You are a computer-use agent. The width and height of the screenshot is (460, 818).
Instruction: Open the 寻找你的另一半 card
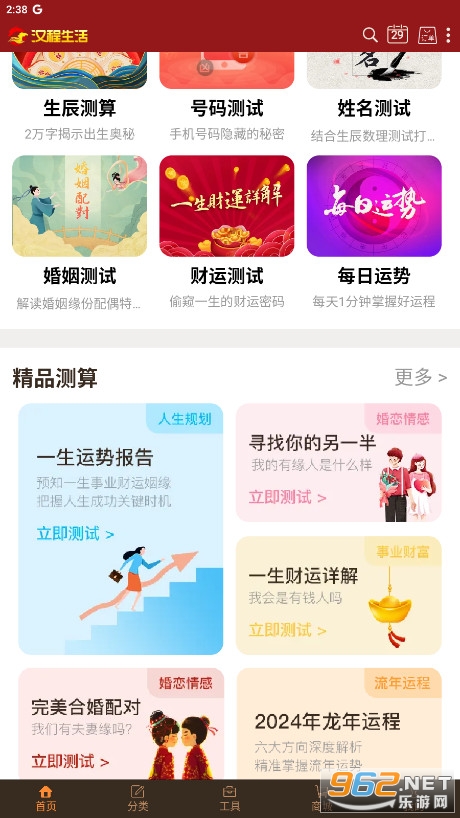pyautogui.click(x=338, y=462)
